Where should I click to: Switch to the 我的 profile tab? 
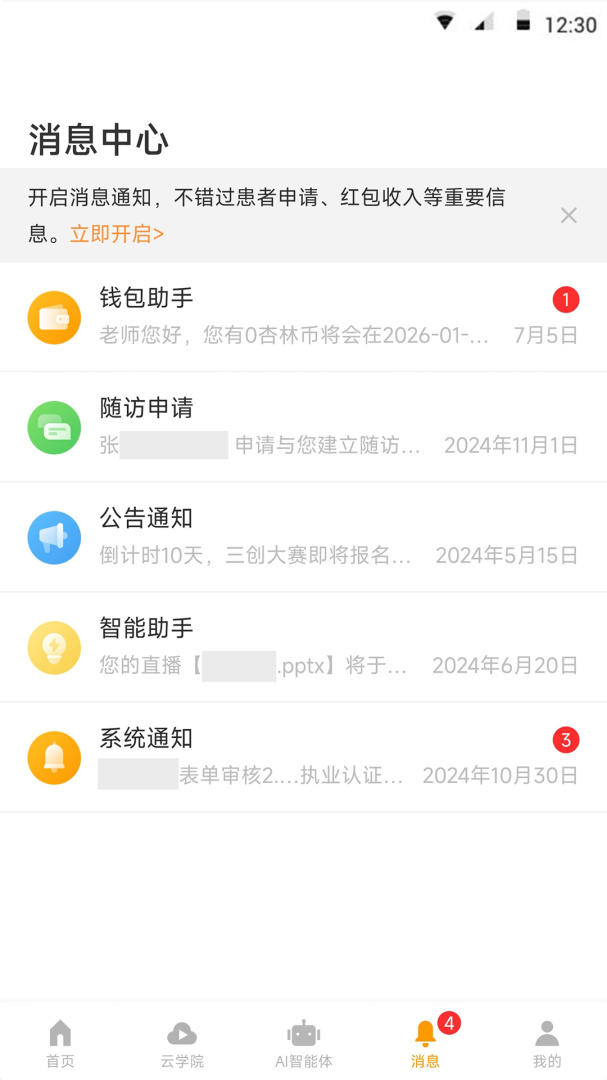546,1043
